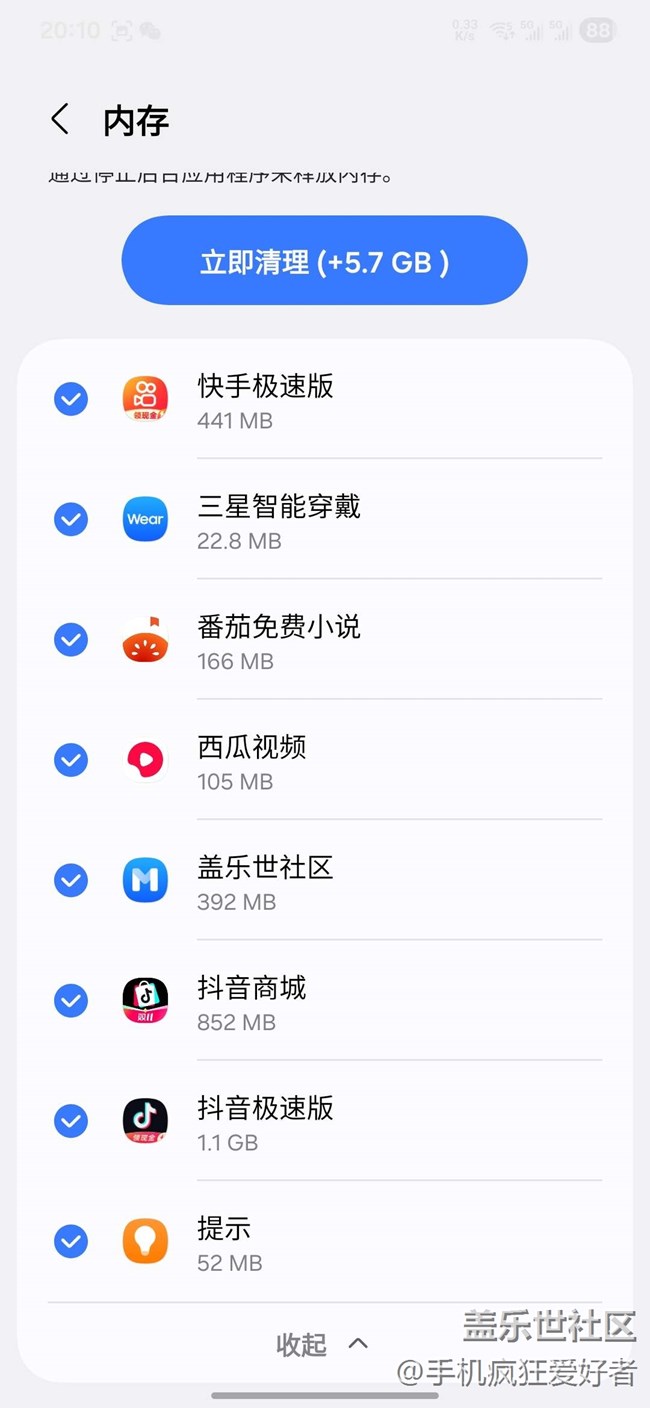
Task: Go back from the 内存 screen
Action: click(60, 120)
